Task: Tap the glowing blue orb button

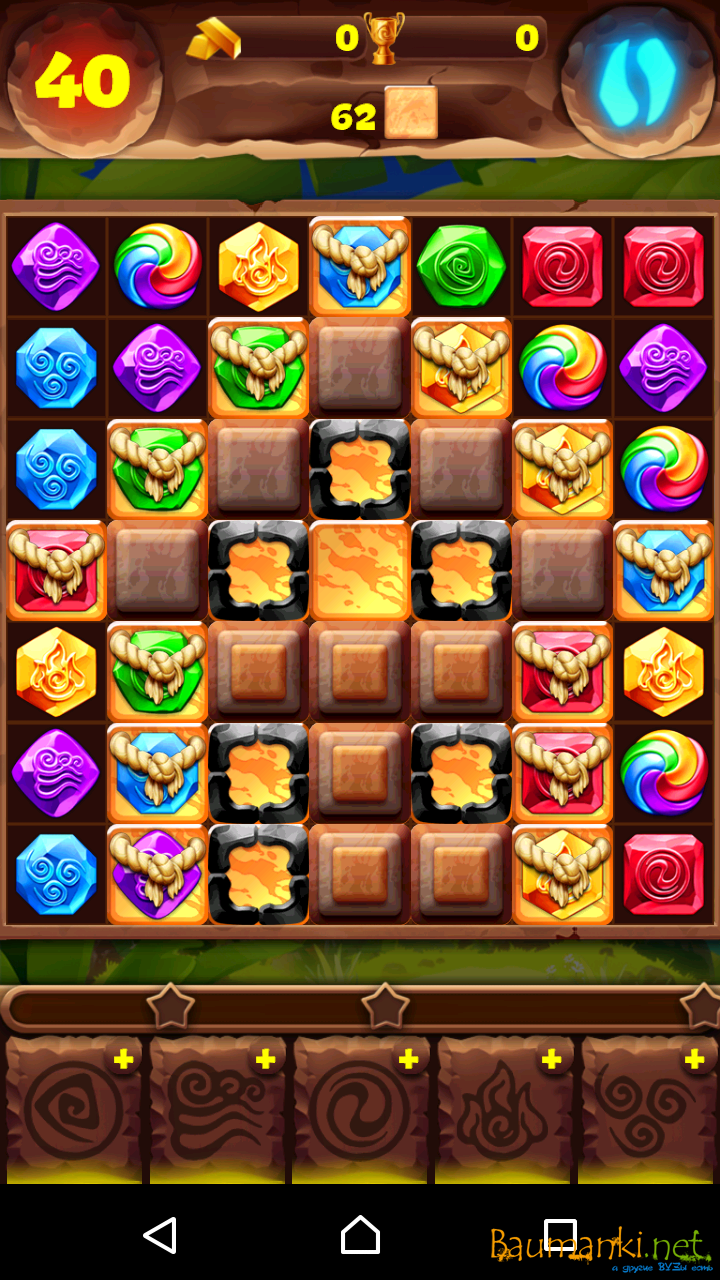Action: [x=638, y=80]
